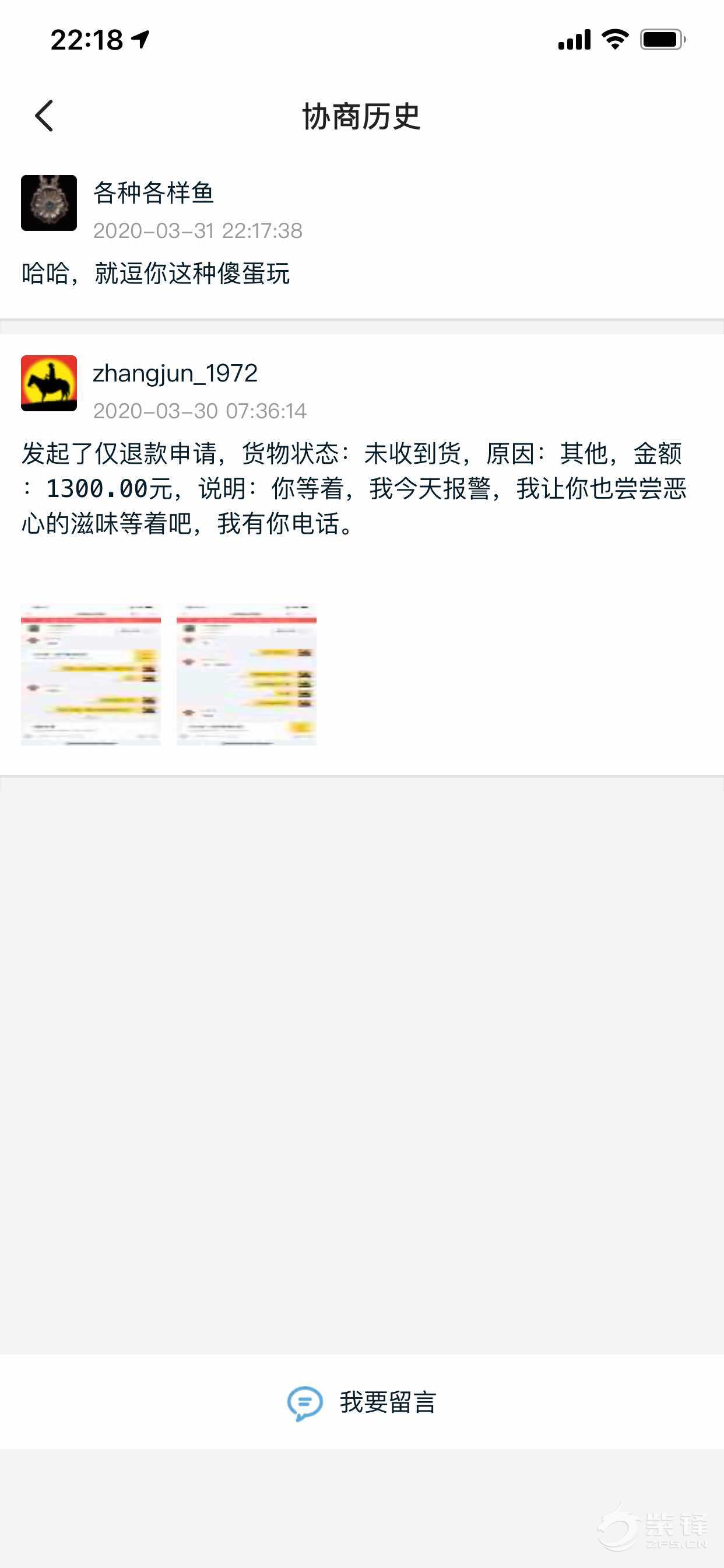Open 各种各样鱼's profile avatar

click(48, 202)
